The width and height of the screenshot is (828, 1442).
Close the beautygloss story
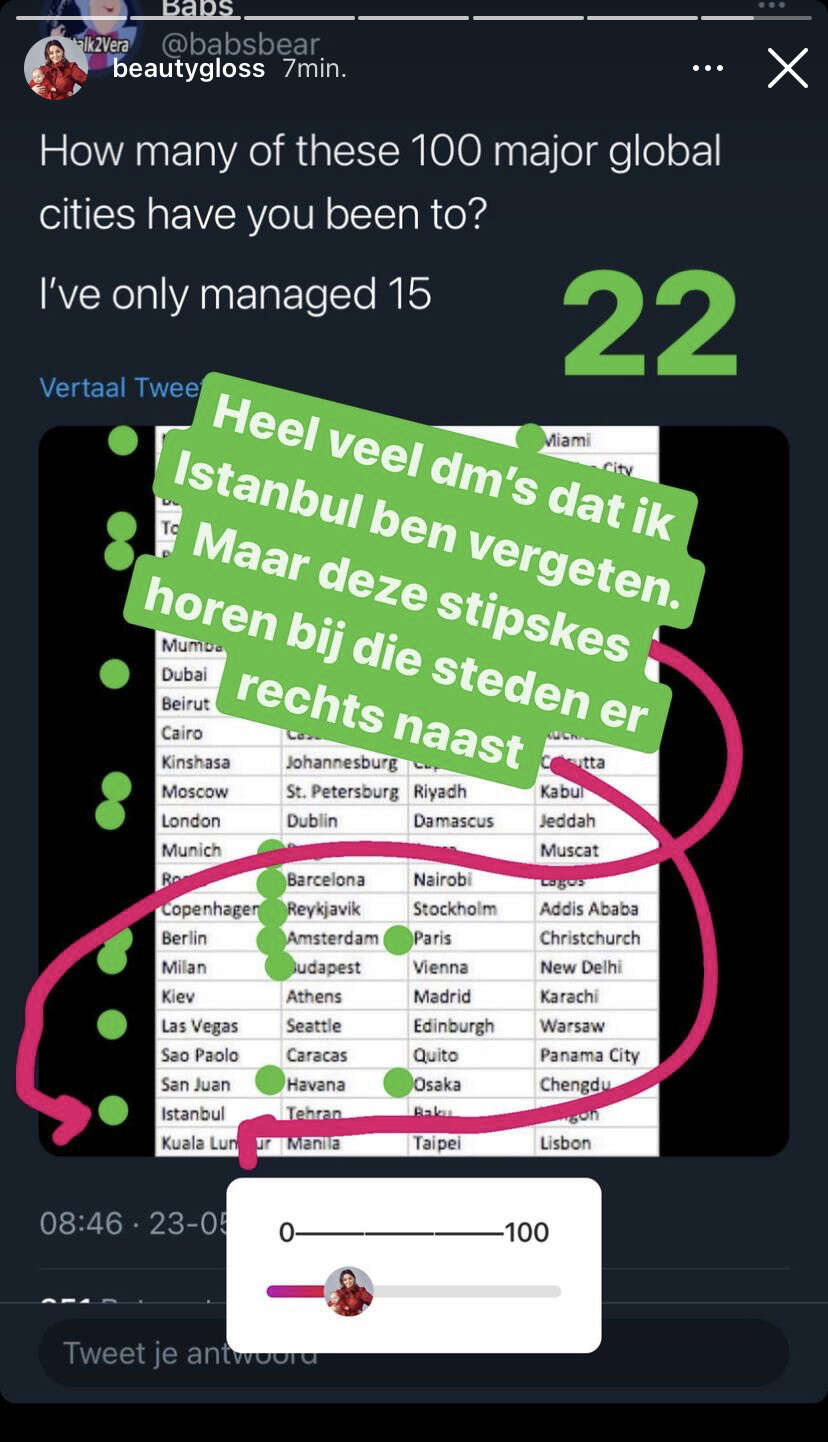pyautogui.click(x=787, y=68)
